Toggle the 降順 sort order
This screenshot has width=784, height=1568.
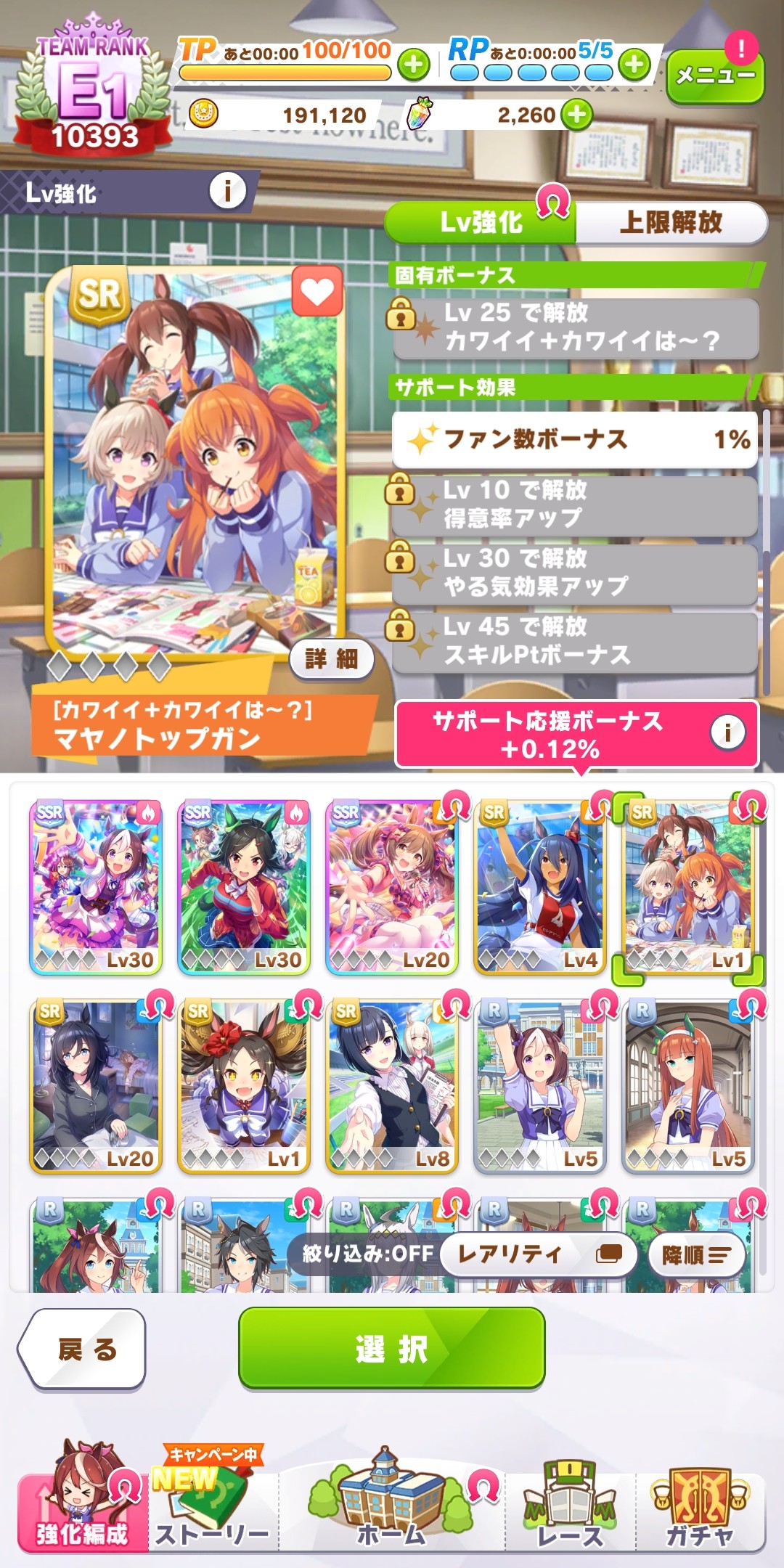point(696,1255)
